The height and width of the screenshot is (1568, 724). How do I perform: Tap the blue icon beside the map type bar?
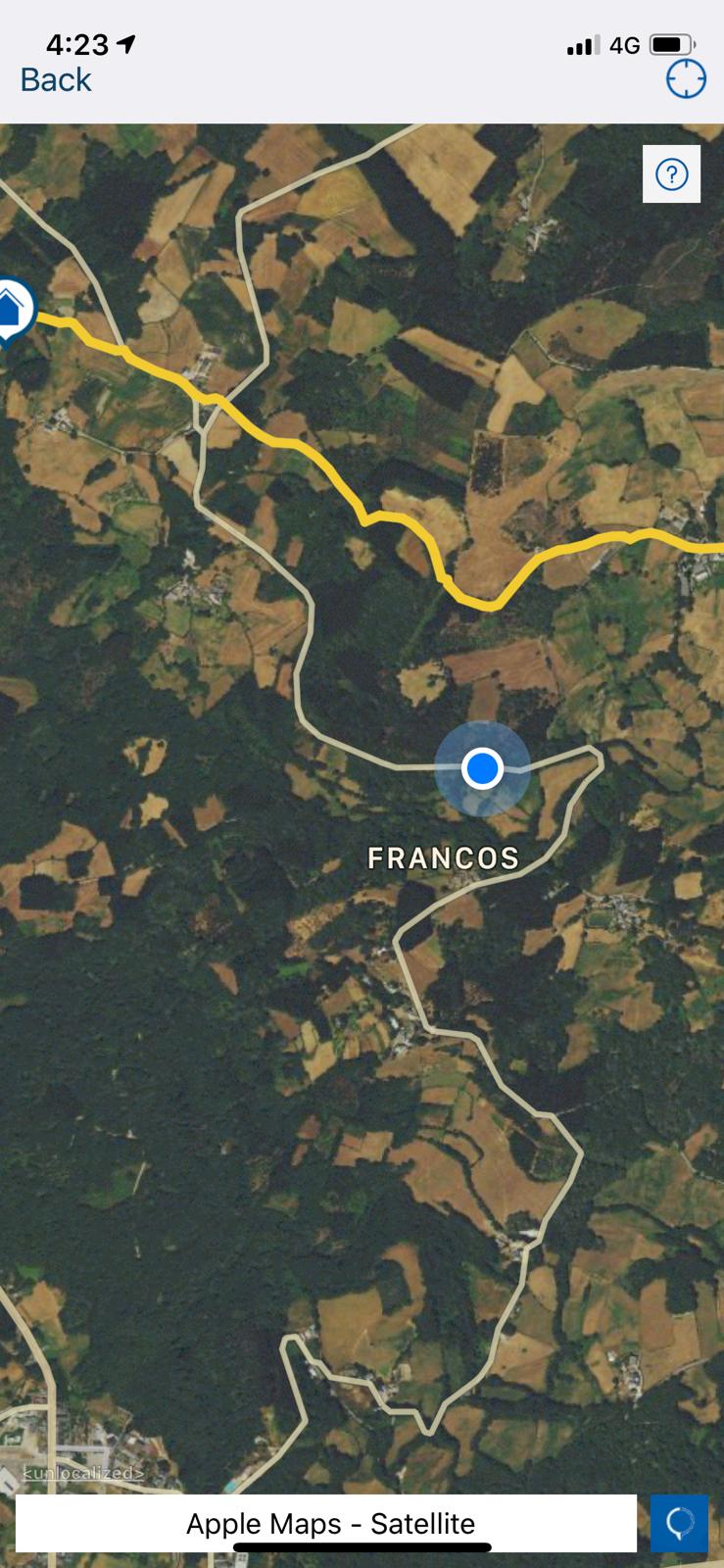[680, 1523]
